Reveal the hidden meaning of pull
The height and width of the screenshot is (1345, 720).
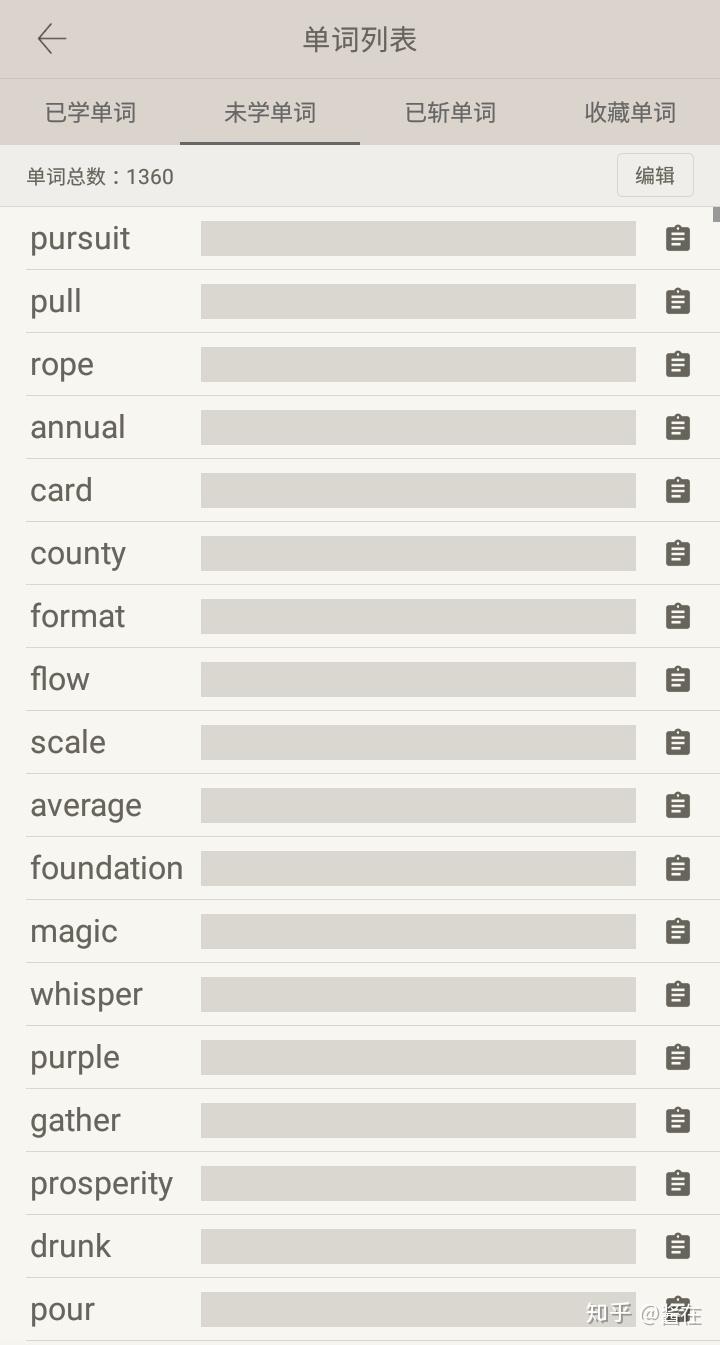coord(418,301)
